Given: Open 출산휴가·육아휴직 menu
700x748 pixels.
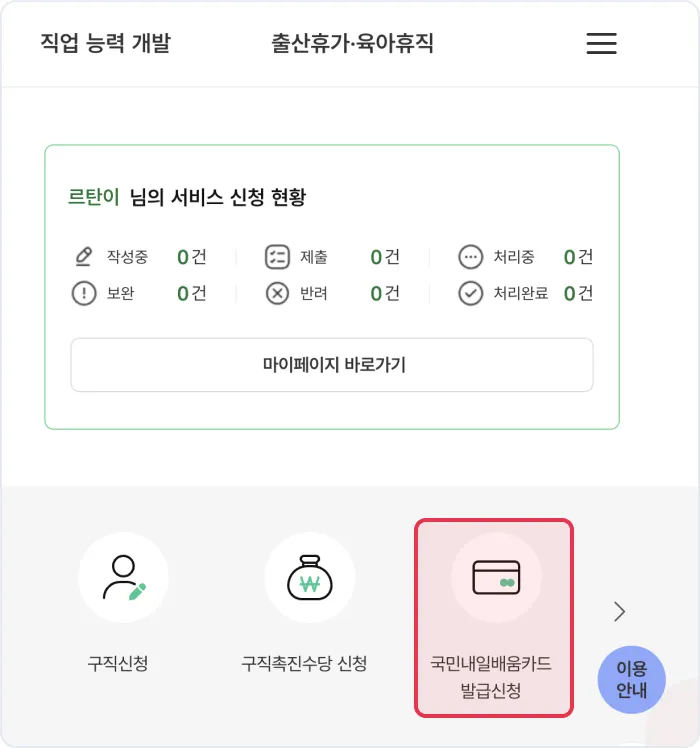Looking at the screenshot, I should pyautogui.click(x=352, y=43).
